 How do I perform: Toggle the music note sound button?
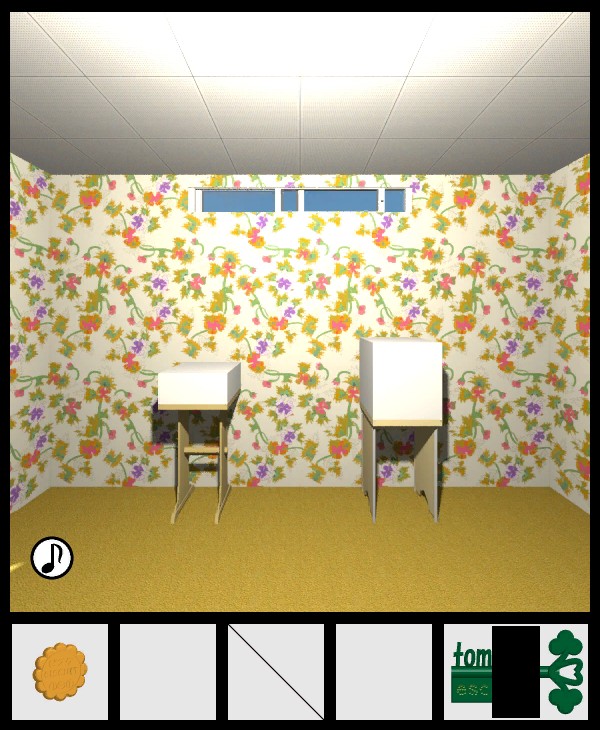pyautogui.click(x=52, y=558)
